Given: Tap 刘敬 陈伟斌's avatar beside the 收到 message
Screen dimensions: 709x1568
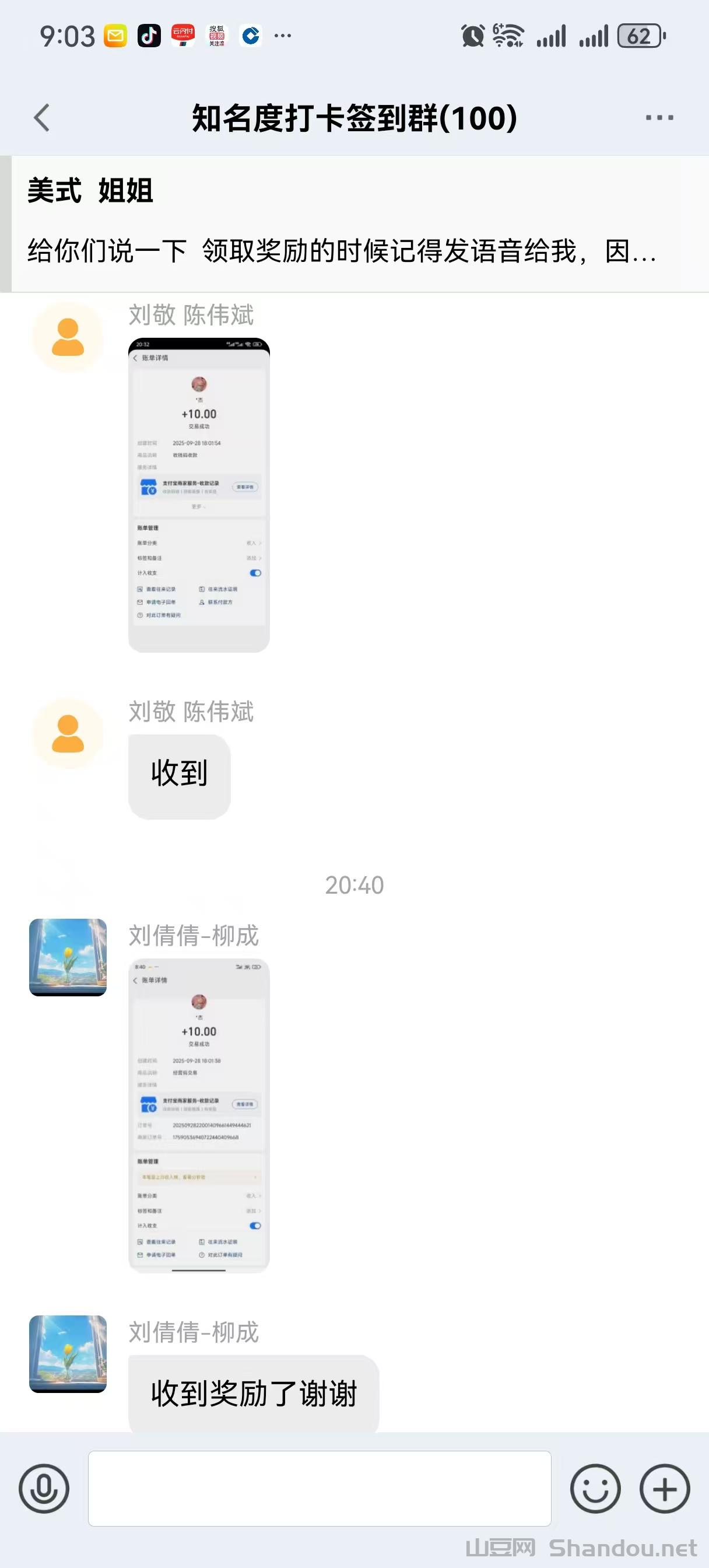Looking at the screenshot, I should pyautogui.click(x=68, y=733).
